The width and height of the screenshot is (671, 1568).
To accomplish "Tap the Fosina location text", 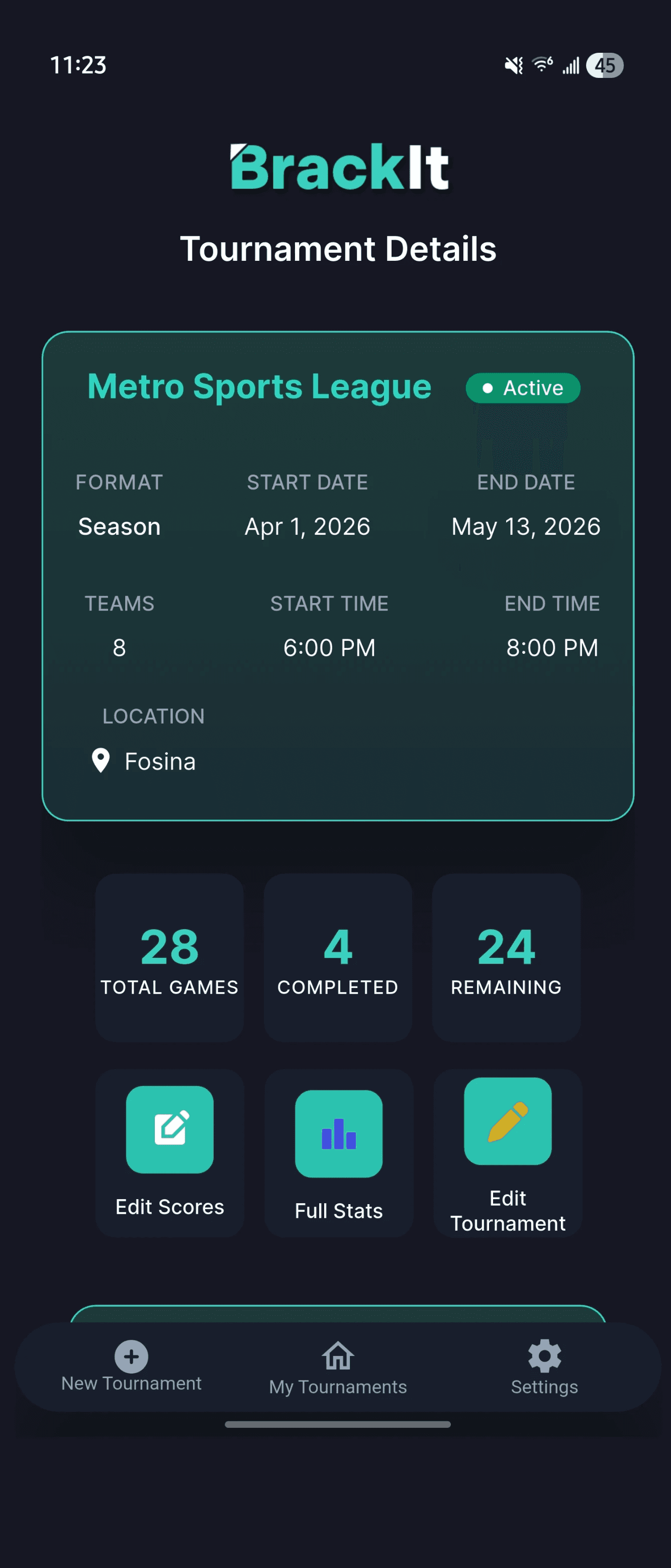I will tap(160, 761).
